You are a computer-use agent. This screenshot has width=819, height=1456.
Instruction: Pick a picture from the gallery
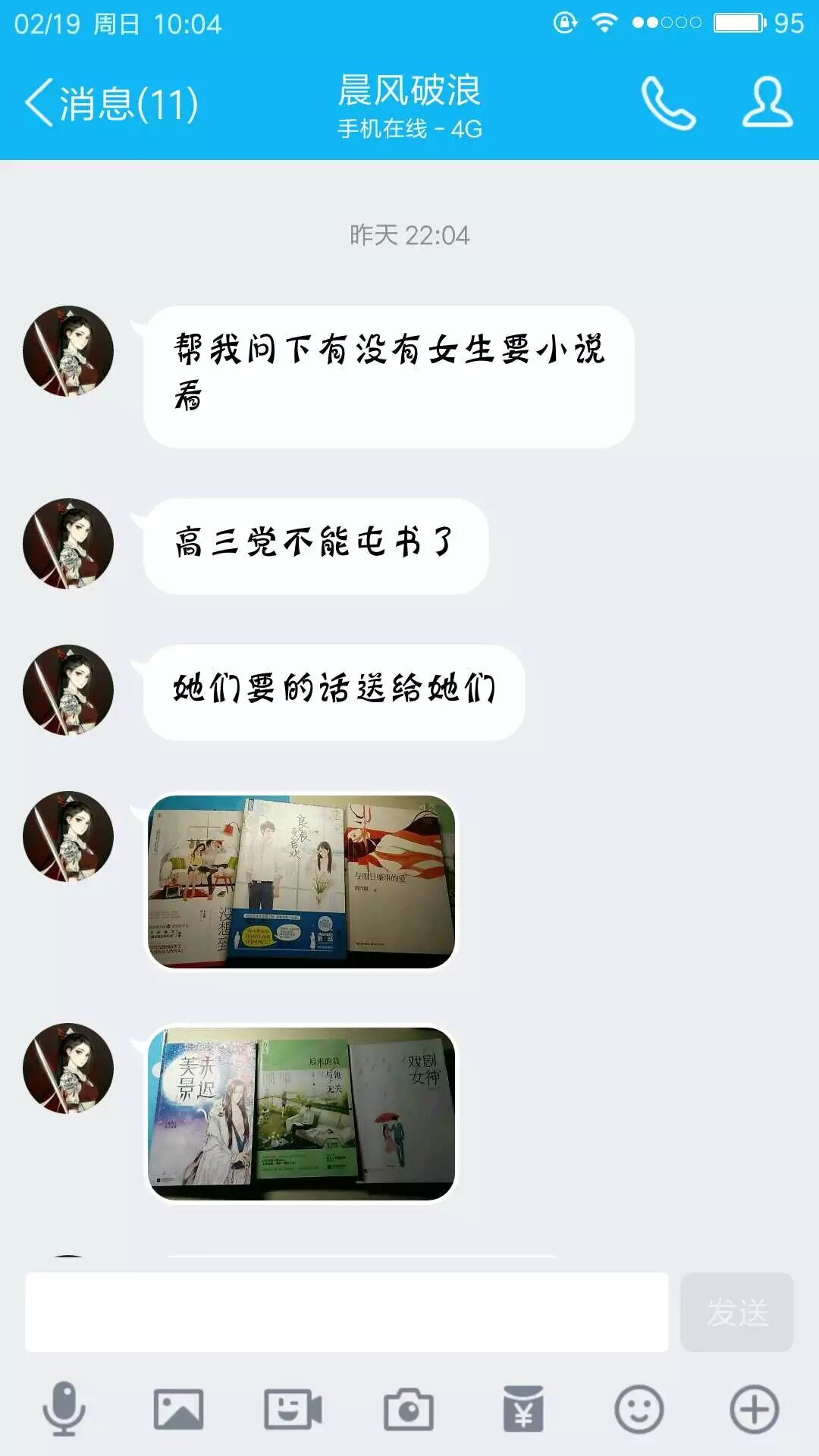(179, 1409)
